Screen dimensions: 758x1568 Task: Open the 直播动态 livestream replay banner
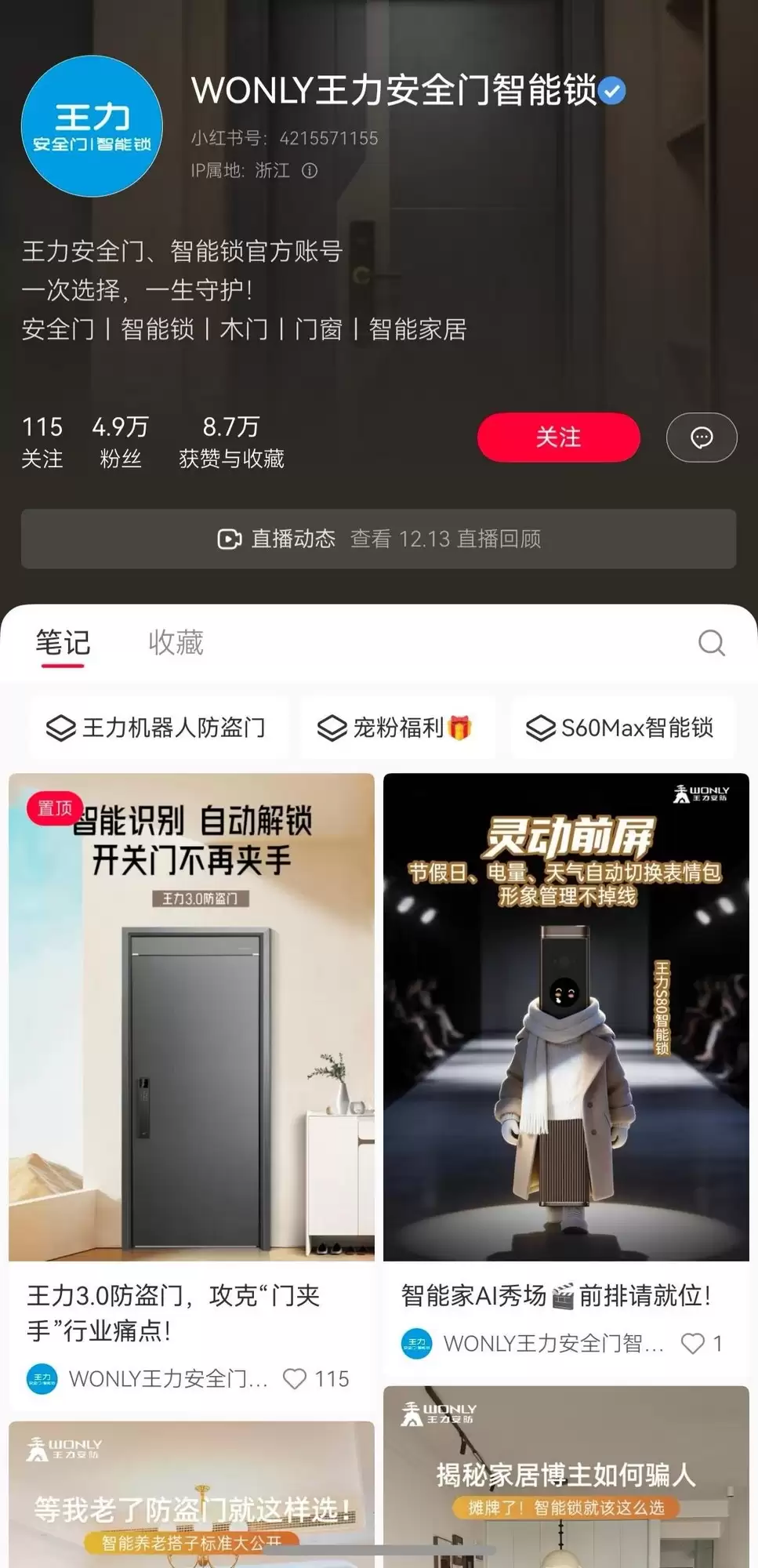coord(379,539)
